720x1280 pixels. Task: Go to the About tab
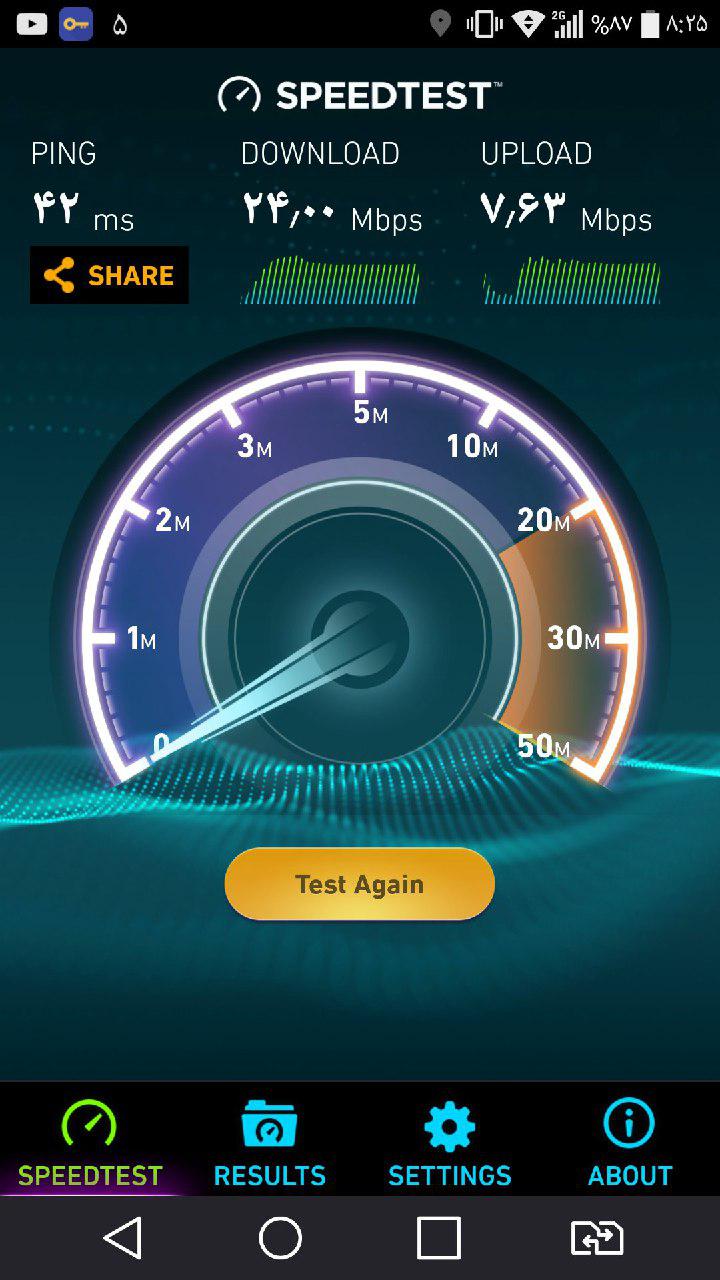pos(630,1141)
